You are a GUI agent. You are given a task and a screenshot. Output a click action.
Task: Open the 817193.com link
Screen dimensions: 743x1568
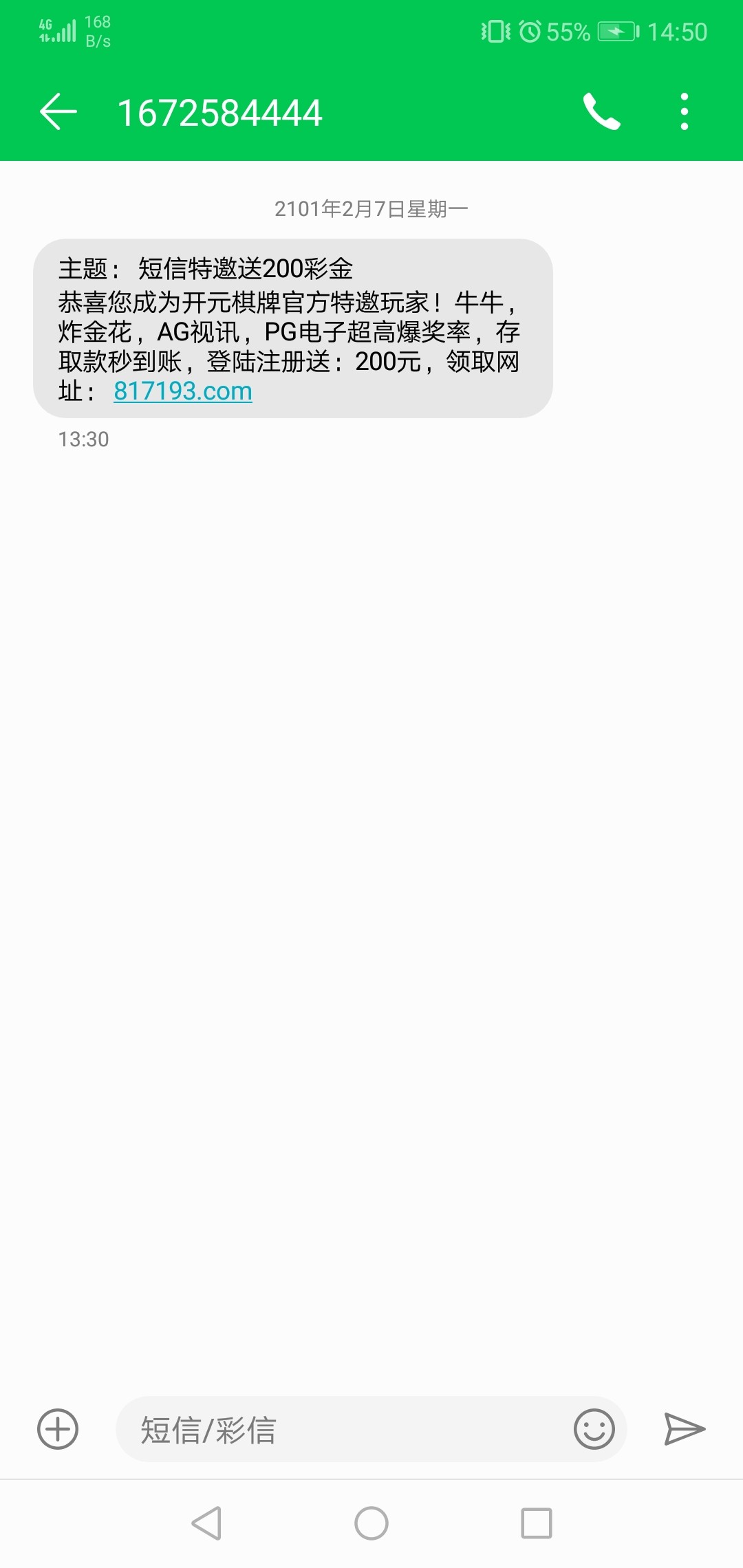click(x=183, y=391)
